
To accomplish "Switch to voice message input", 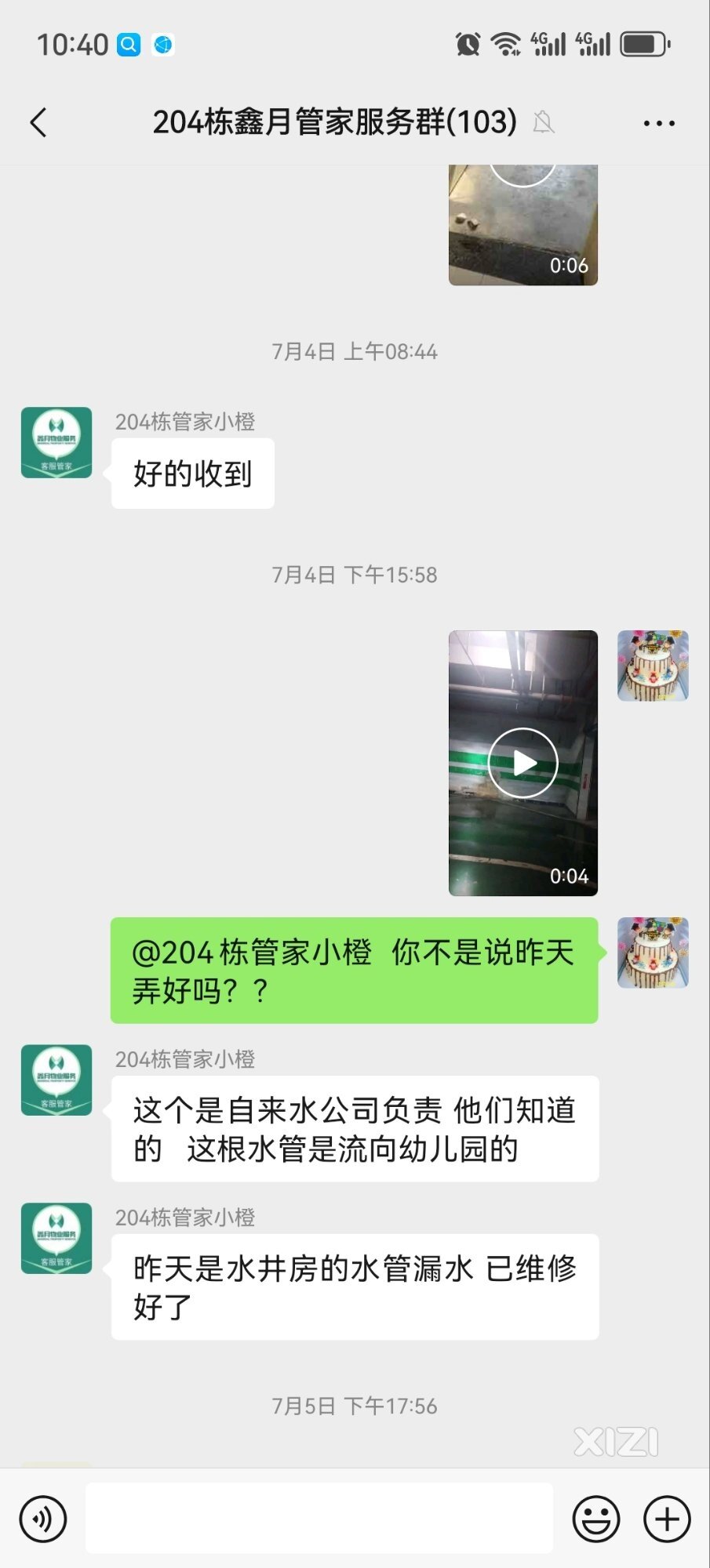I will click(x=43, y=1519).
